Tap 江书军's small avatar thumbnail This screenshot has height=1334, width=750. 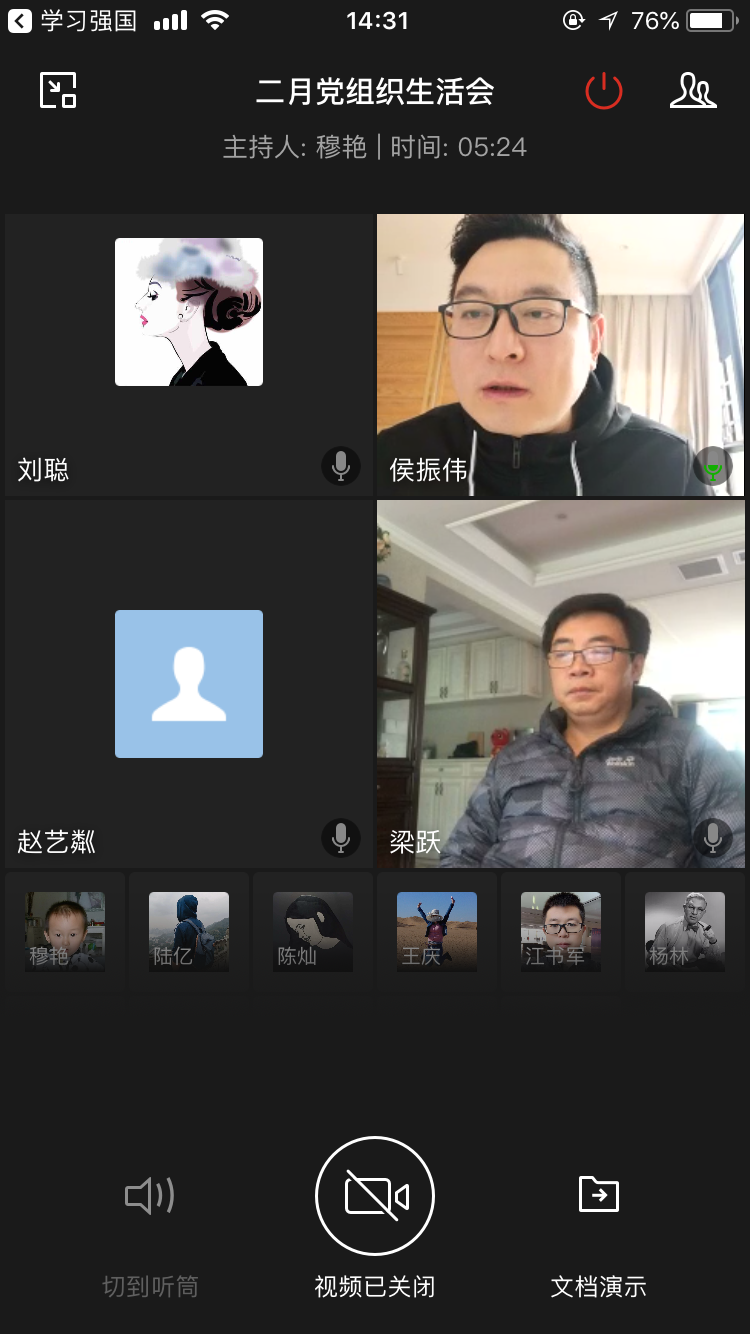pos(561,931)
